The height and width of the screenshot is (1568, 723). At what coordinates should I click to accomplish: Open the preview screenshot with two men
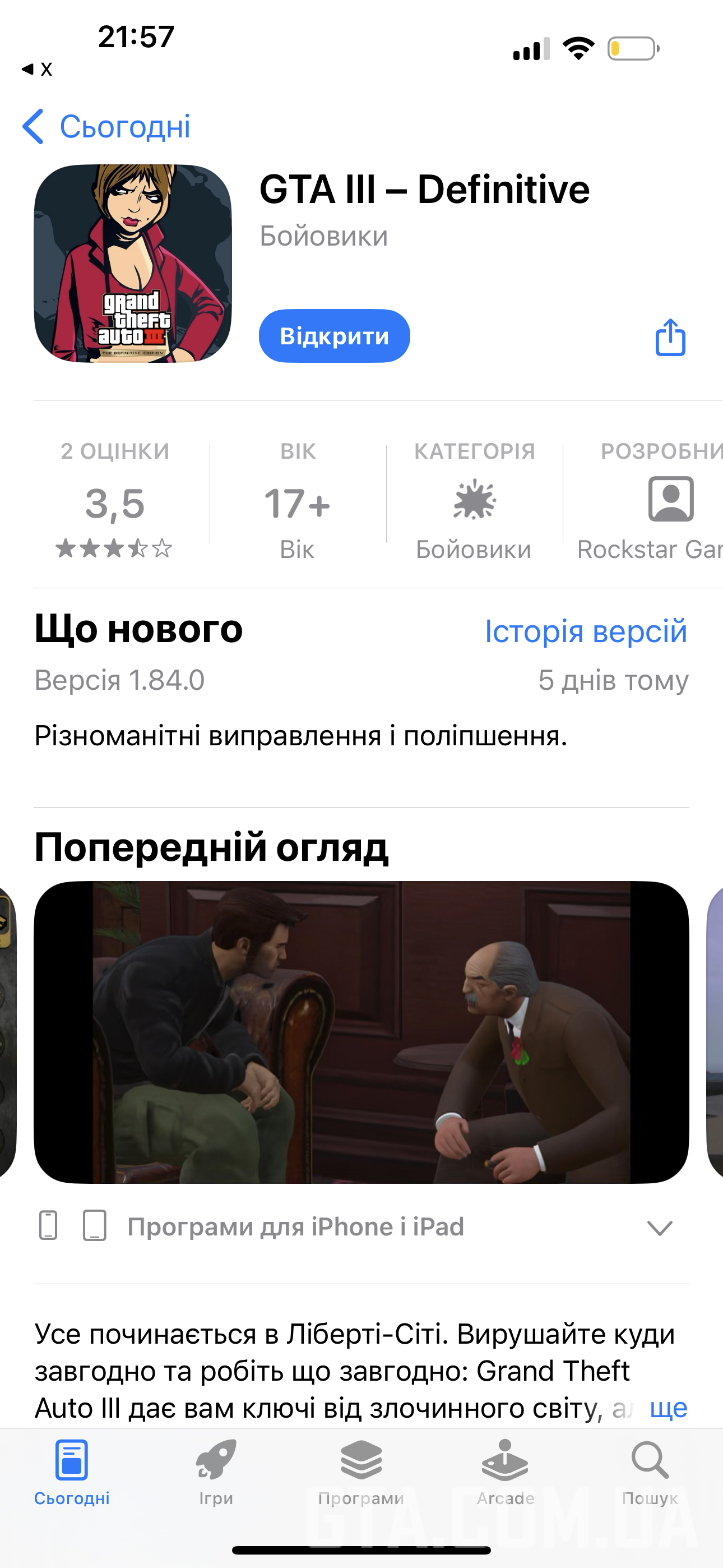coord(361,1032)
